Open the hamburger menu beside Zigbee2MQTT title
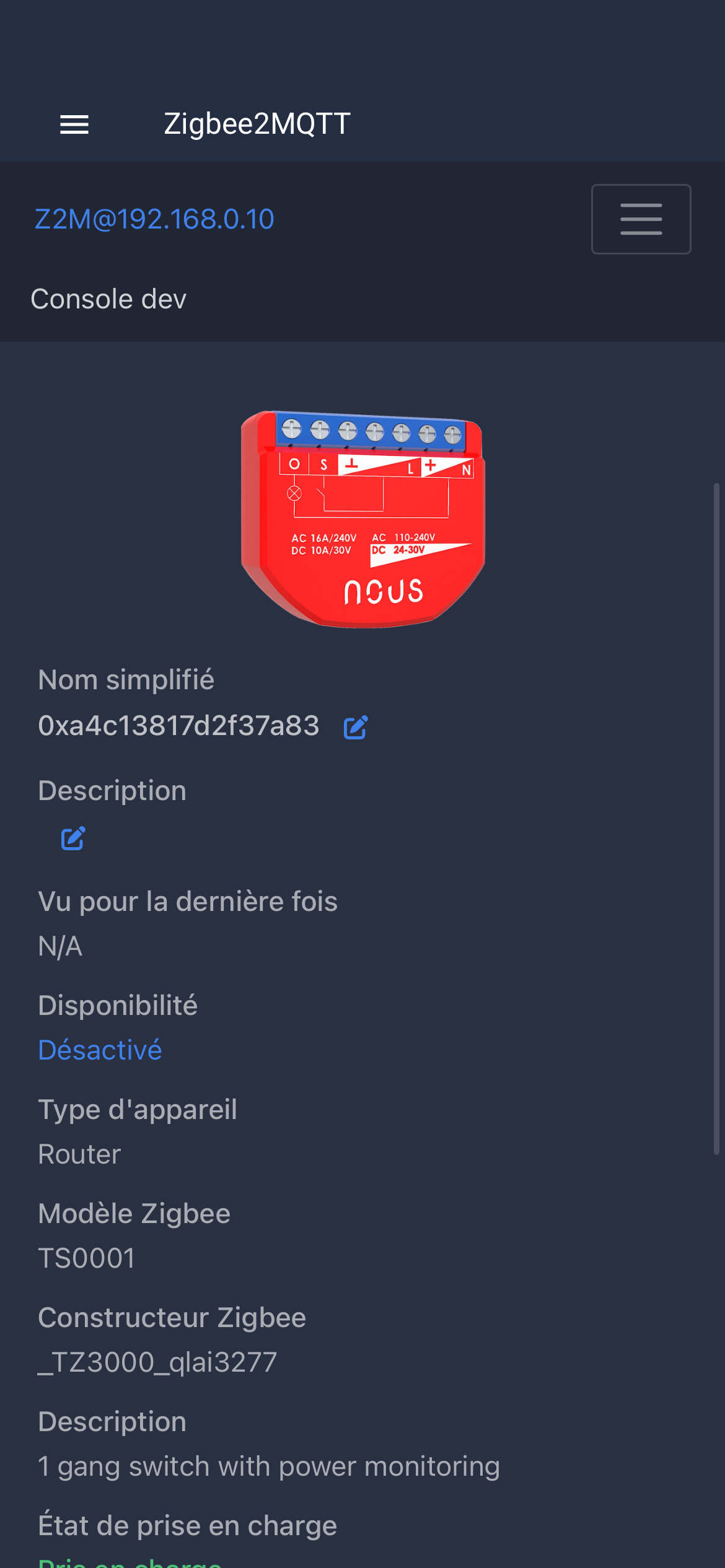 pyautogui.click(x=74, y=124)
